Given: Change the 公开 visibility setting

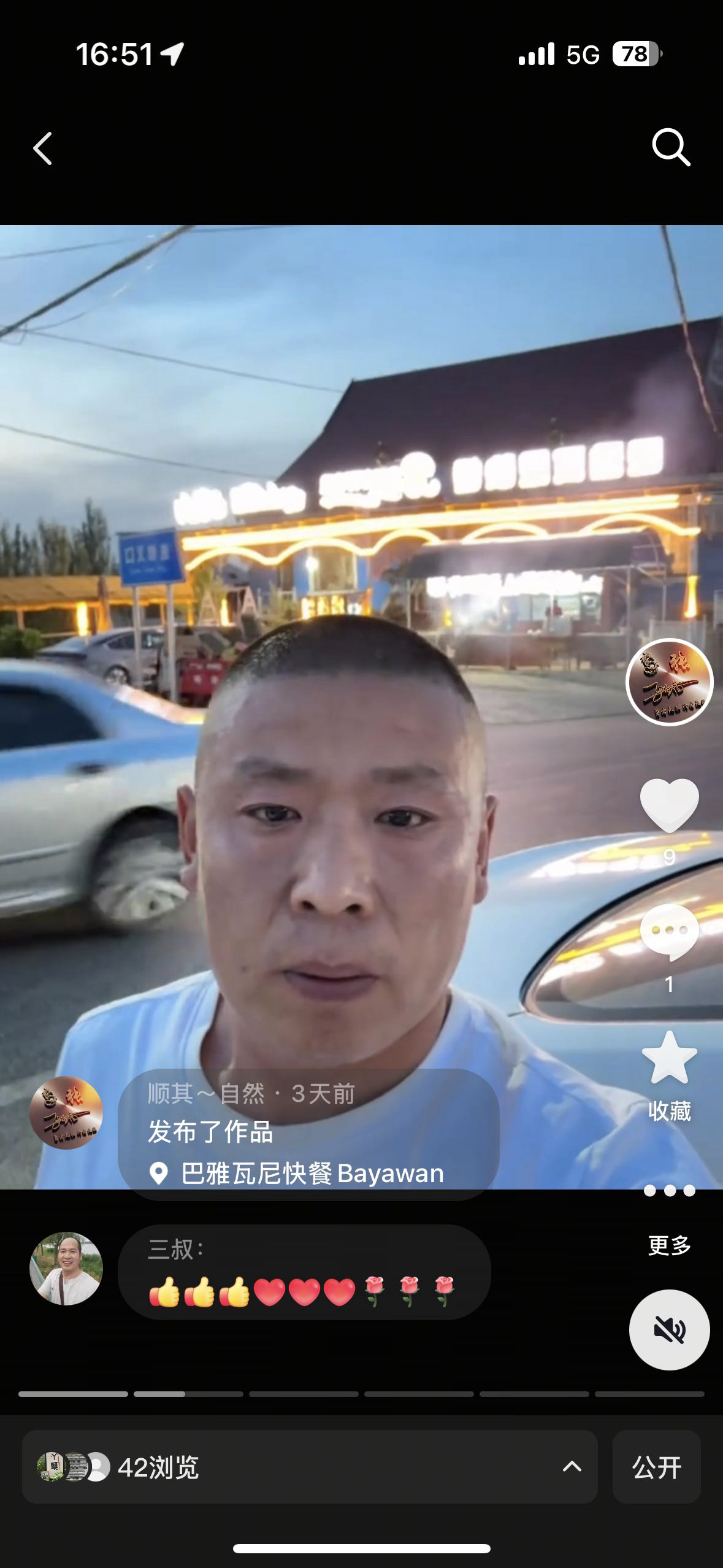Looking at the screenshot, I should 656,1467.
